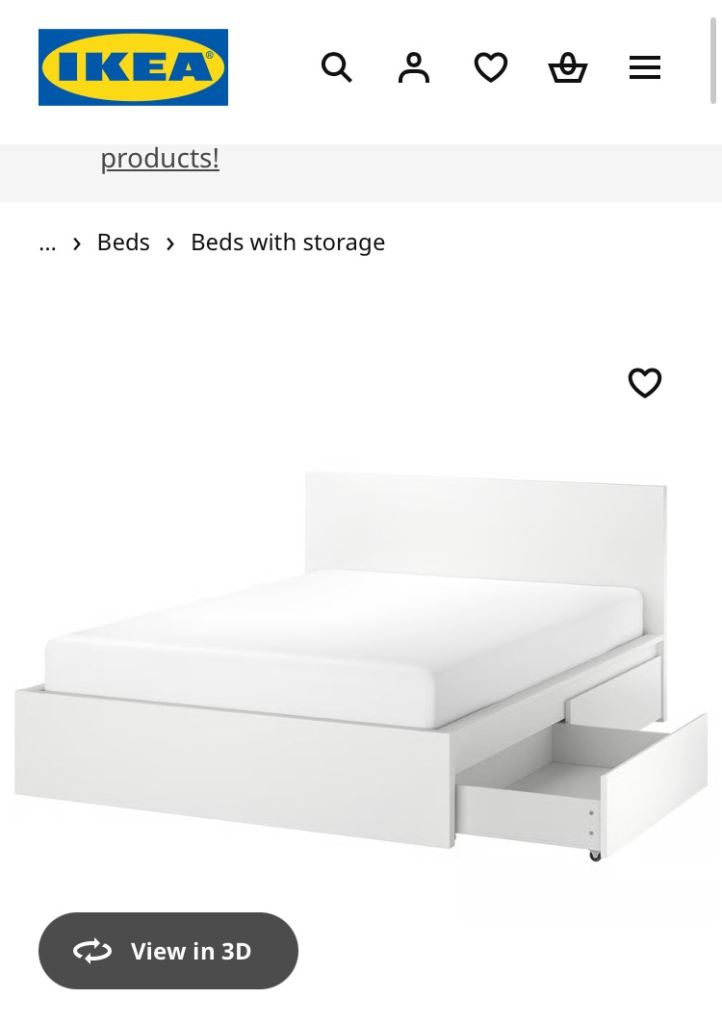Screen dimensions: 722x1024
Task: Open the hamburger menu
Action: (644, 68)
